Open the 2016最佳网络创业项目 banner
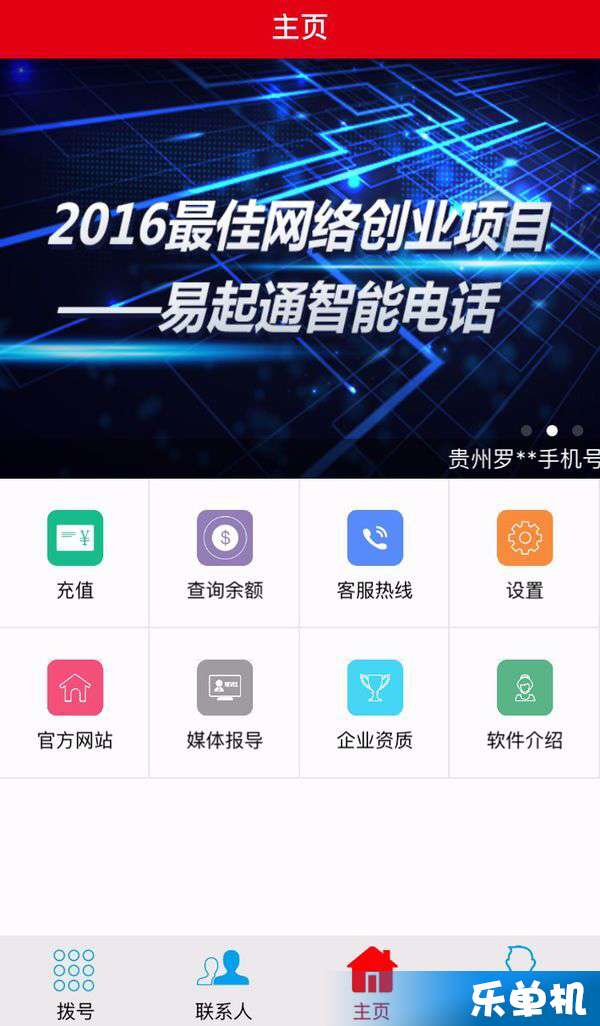Image resolution: width=600 pixels, height=1026 pixels. [x=300, y=268]
